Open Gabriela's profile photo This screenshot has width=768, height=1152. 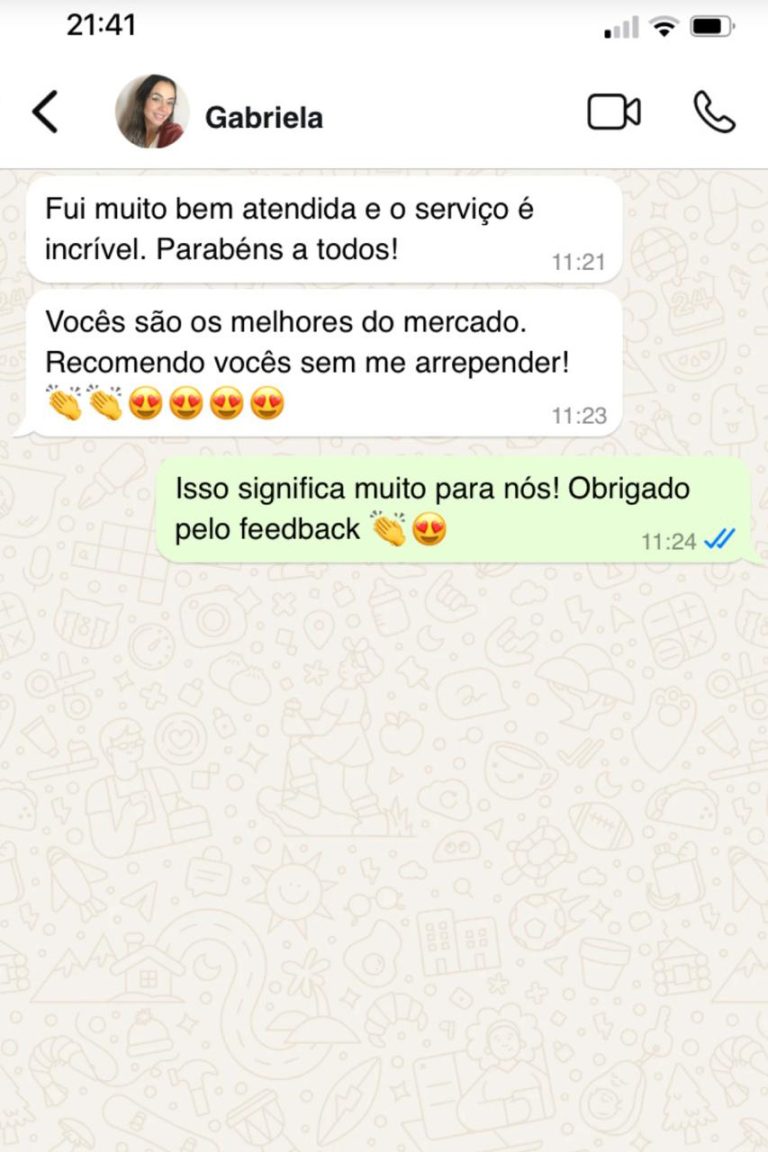coord(152,112)
